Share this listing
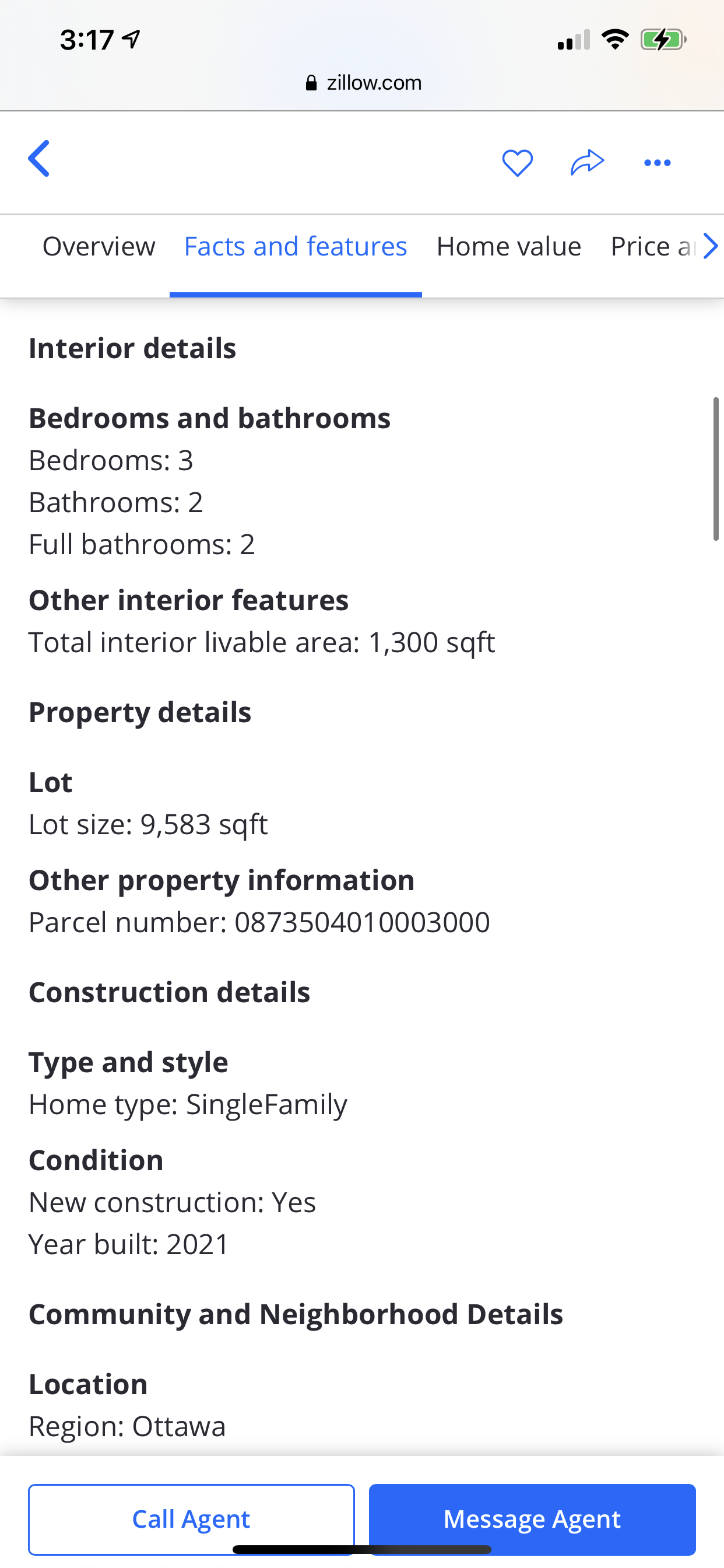Image resolution: width=724 pixels, height=1568 pixels. point(587,163)
